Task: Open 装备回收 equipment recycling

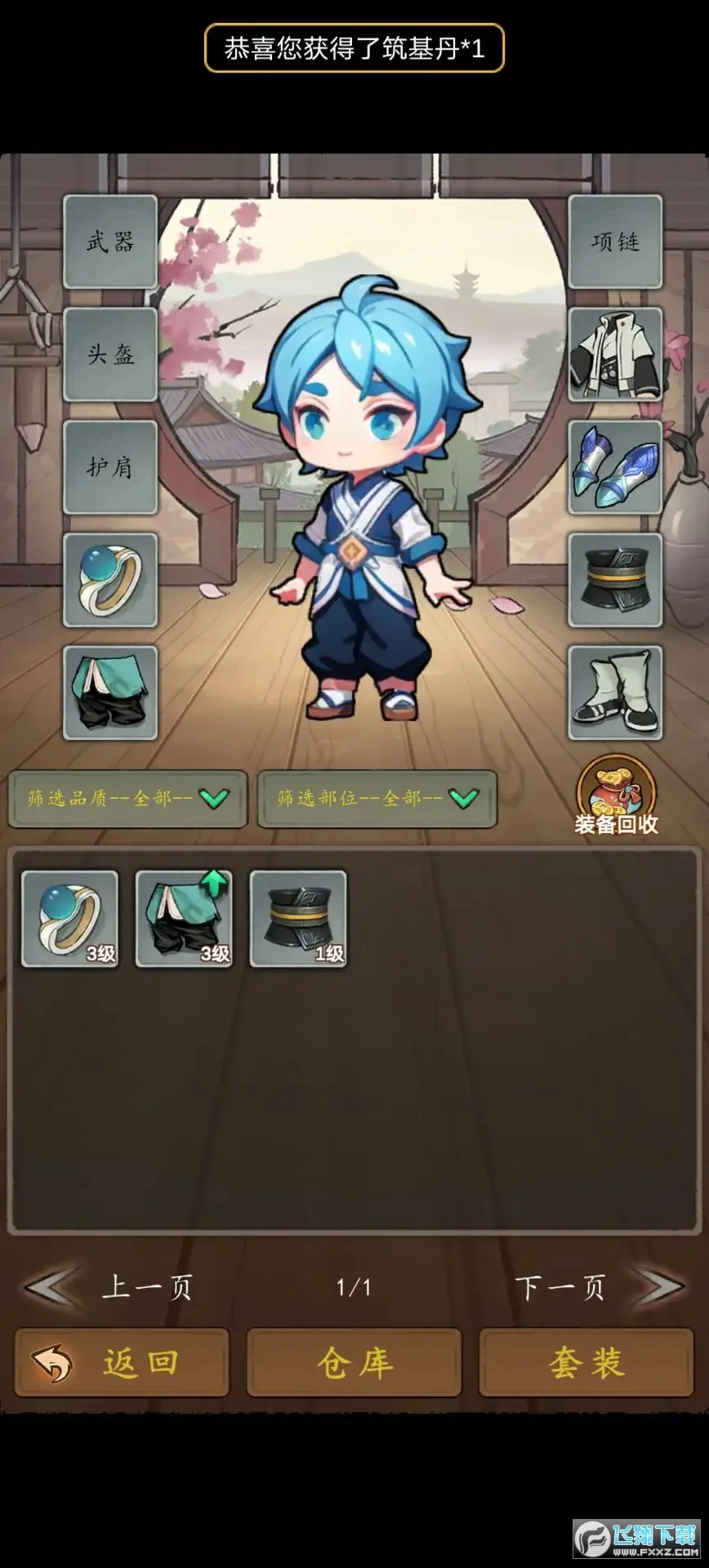Action: (x=616, y=796)
